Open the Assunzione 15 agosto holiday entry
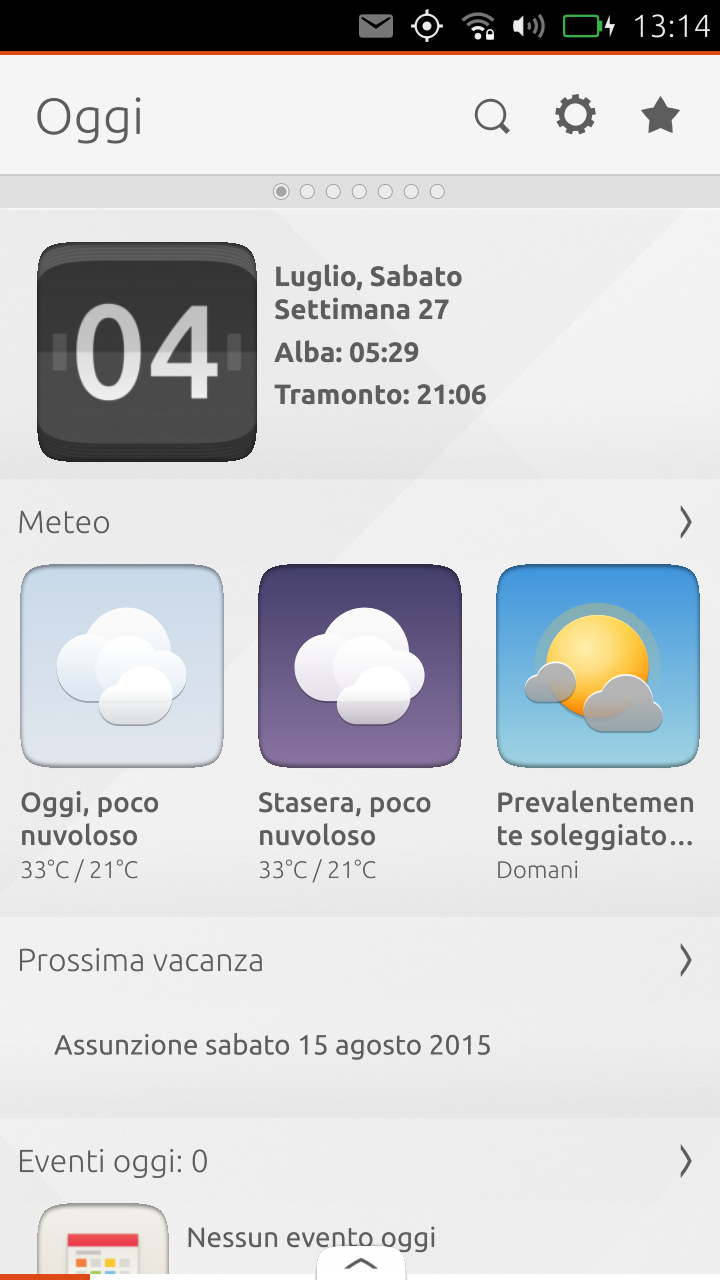Viewport: 720px width, 1280px height. [273, 1046]
